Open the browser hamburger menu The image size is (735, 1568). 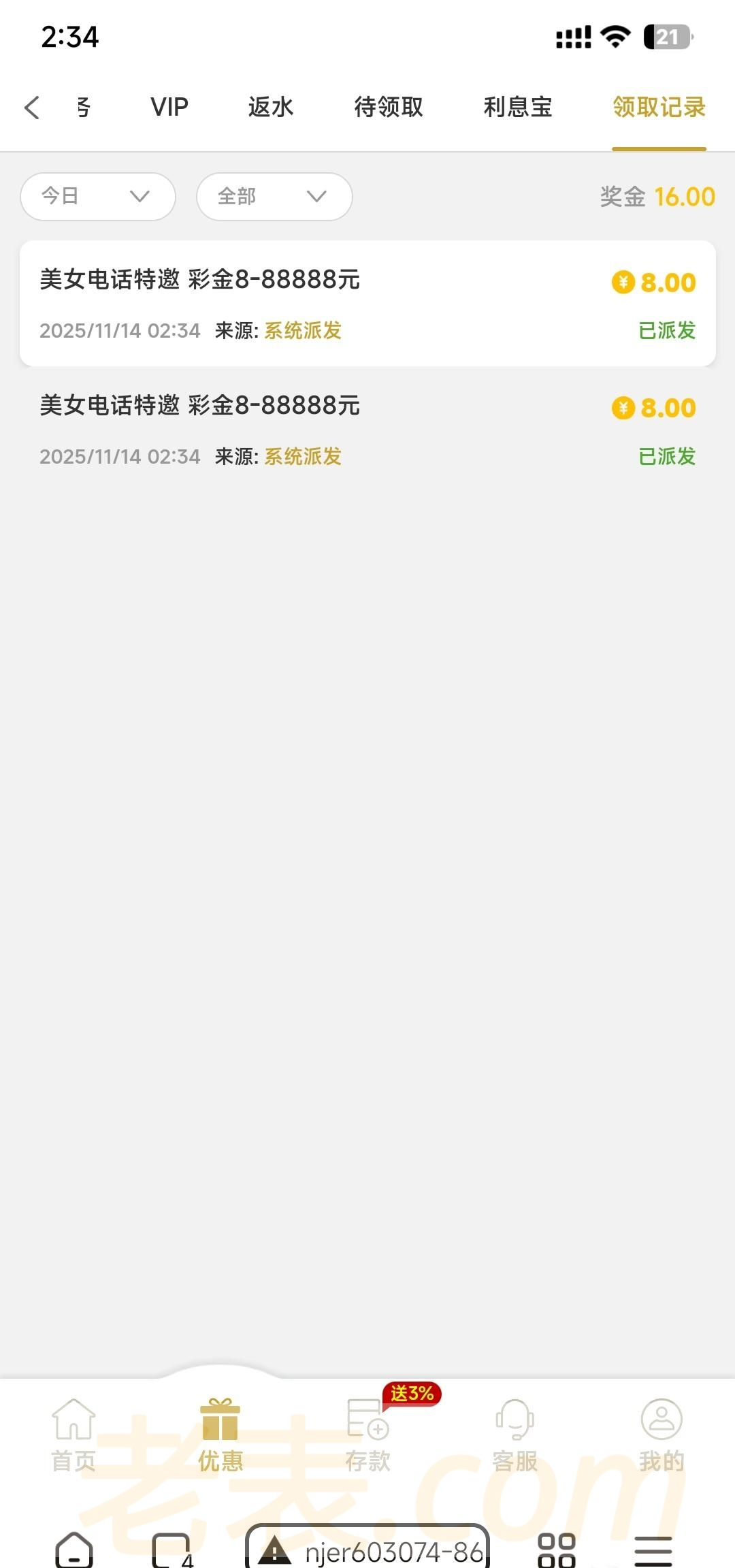[653, 1551]
